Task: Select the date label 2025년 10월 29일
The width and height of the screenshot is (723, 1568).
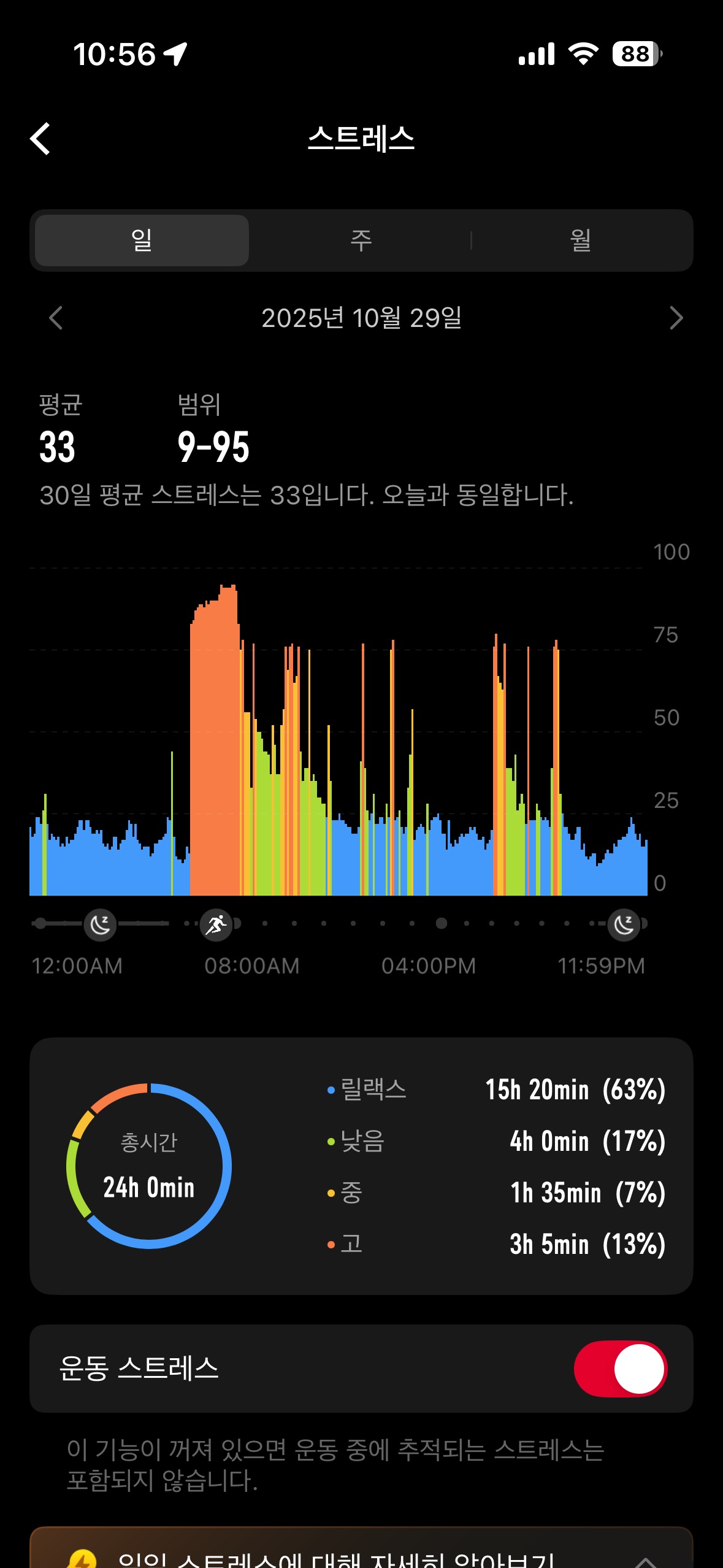Action: pos(362,318)
